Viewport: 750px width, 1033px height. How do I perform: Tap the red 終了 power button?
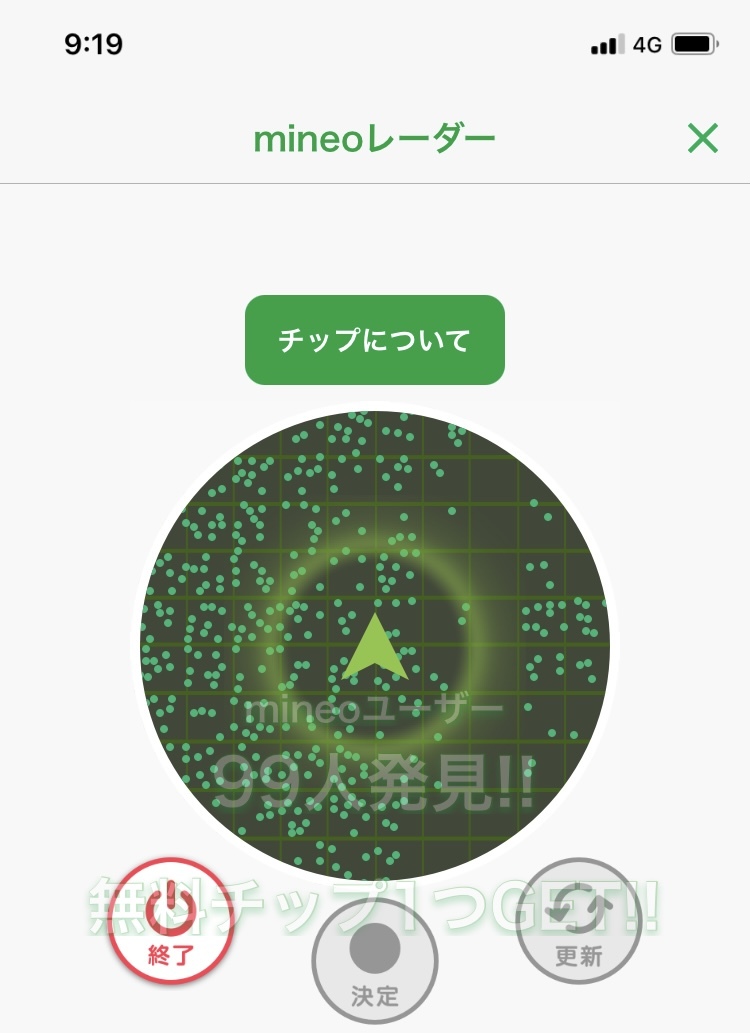pyautogui.click(x=171, y=921)
